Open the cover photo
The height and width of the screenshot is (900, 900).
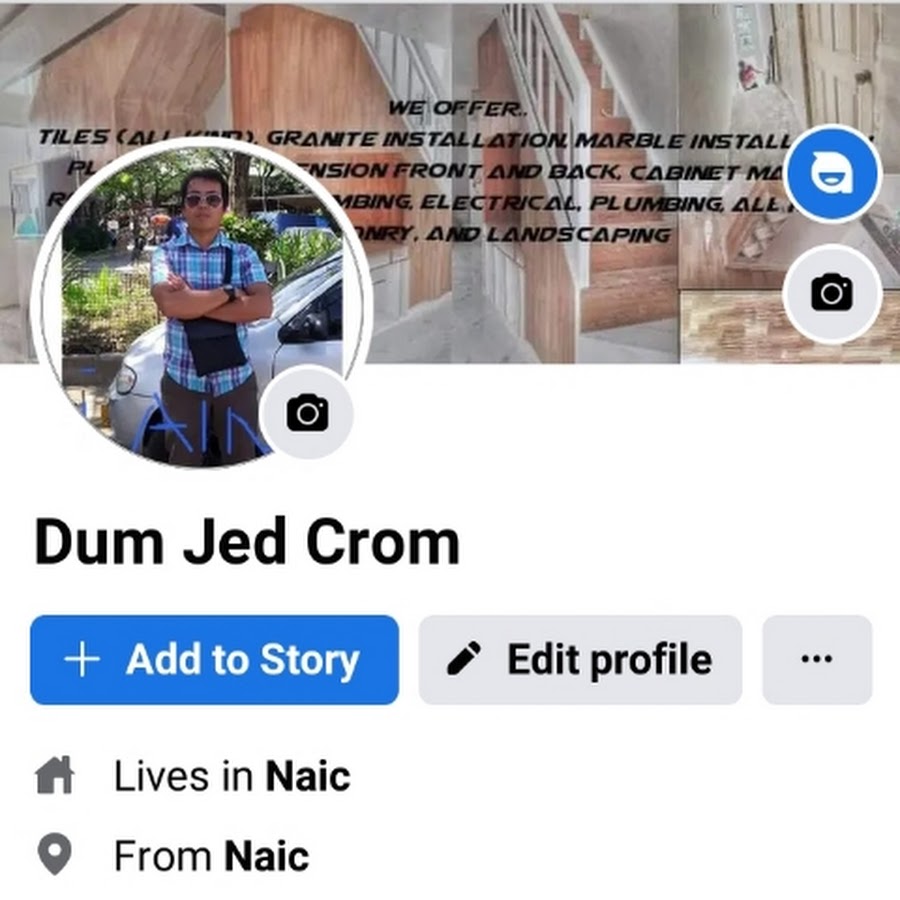coord(560,280)
